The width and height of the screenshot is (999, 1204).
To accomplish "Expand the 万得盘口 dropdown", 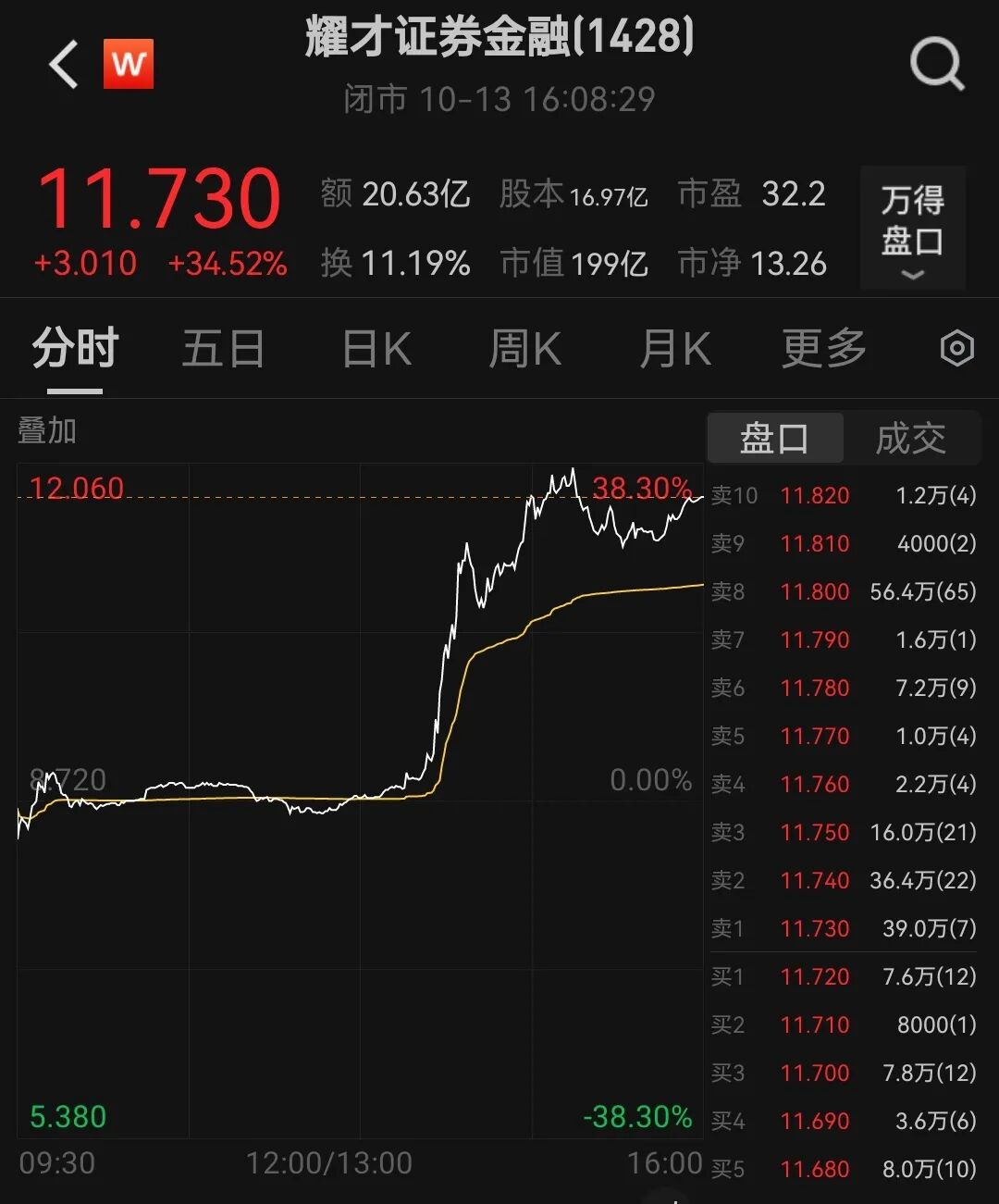I will 912,229.
